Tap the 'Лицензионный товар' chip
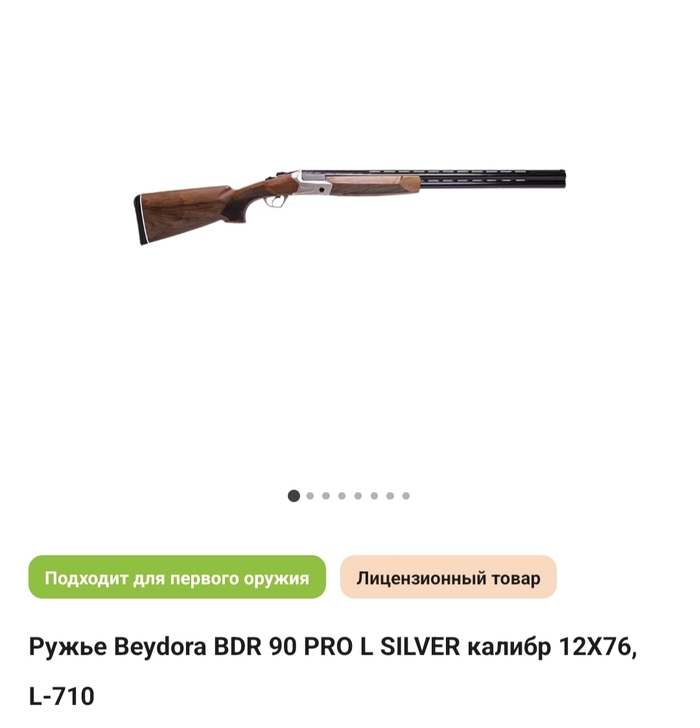 point(448,577)
